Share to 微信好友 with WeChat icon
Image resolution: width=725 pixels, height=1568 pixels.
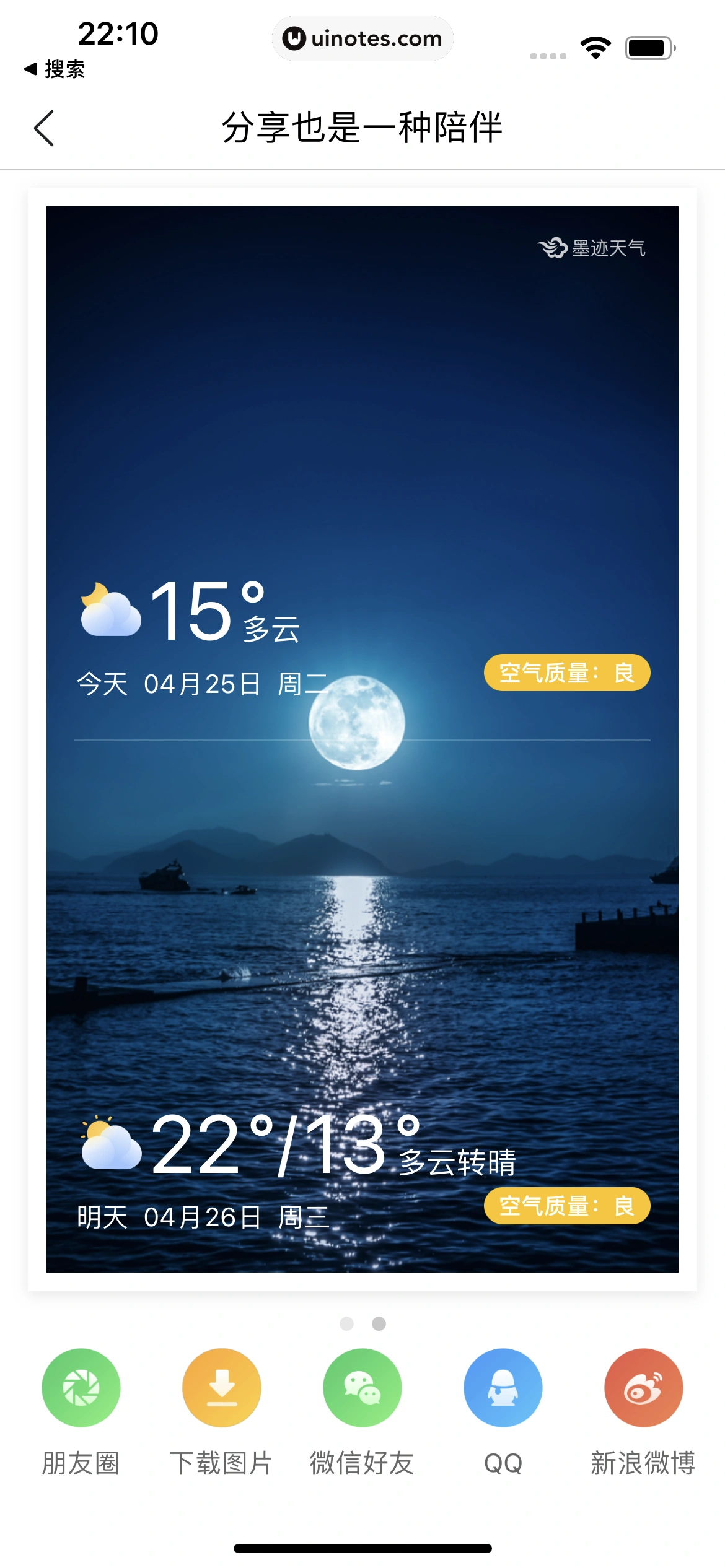(x=362, y=1387)
